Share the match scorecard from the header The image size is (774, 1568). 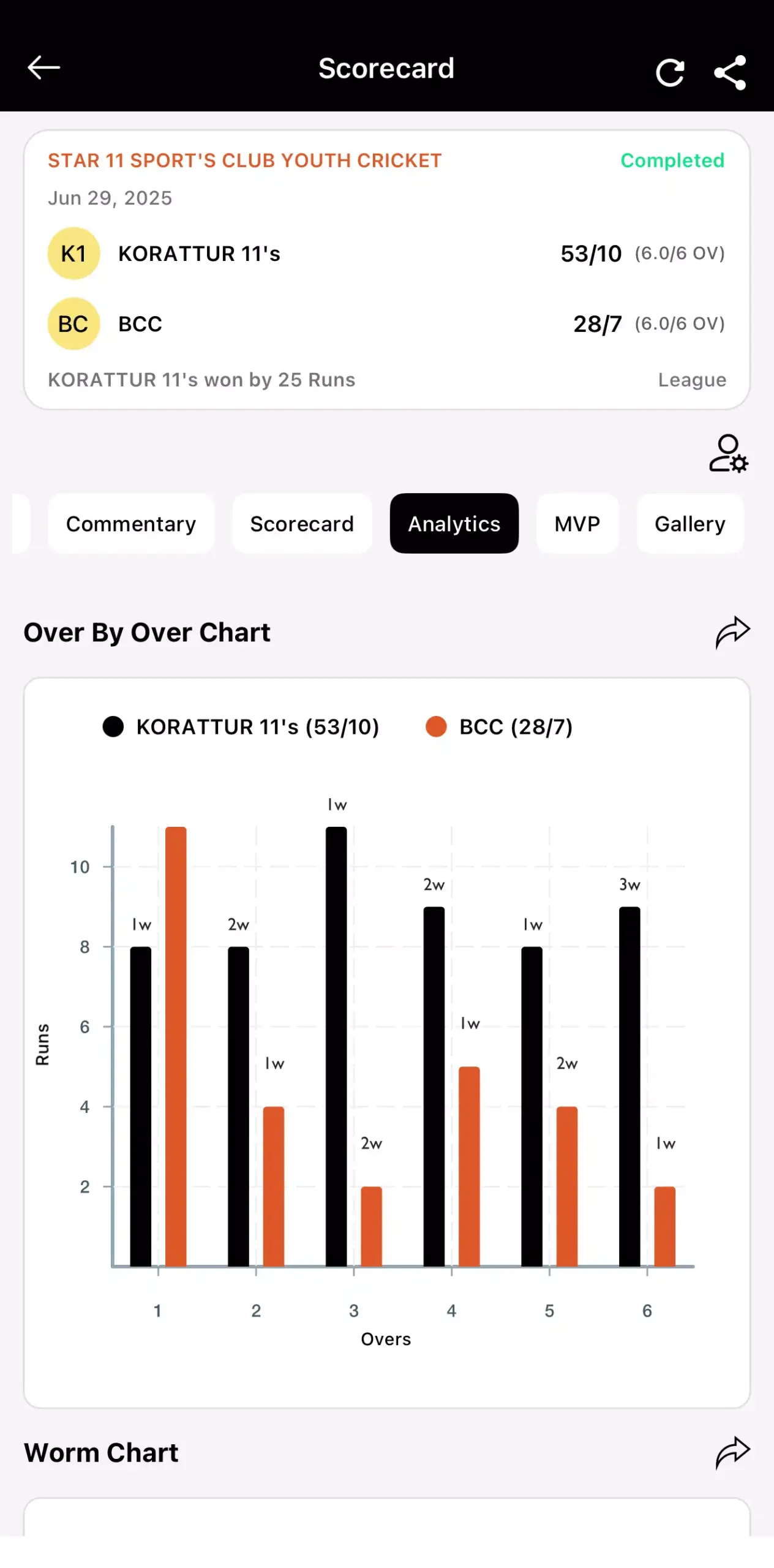(731, 72)
